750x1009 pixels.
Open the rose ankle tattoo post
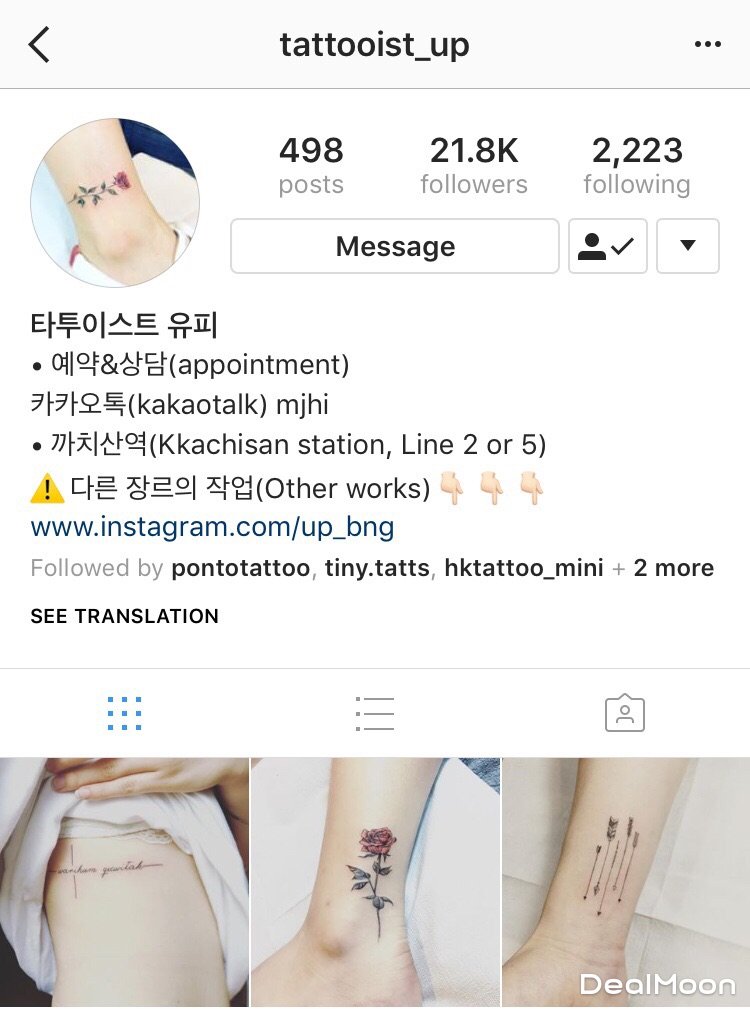pyautogui.click(x=375, y=882)
